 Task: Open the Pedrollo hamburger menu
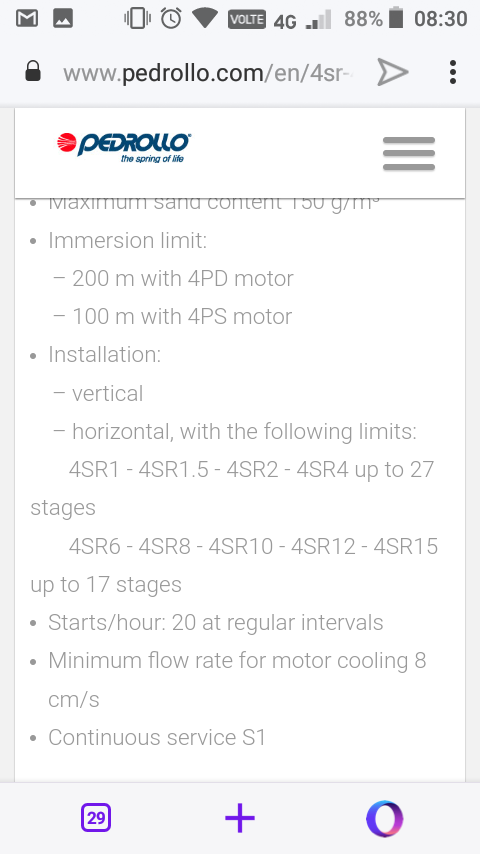point(409,154)
